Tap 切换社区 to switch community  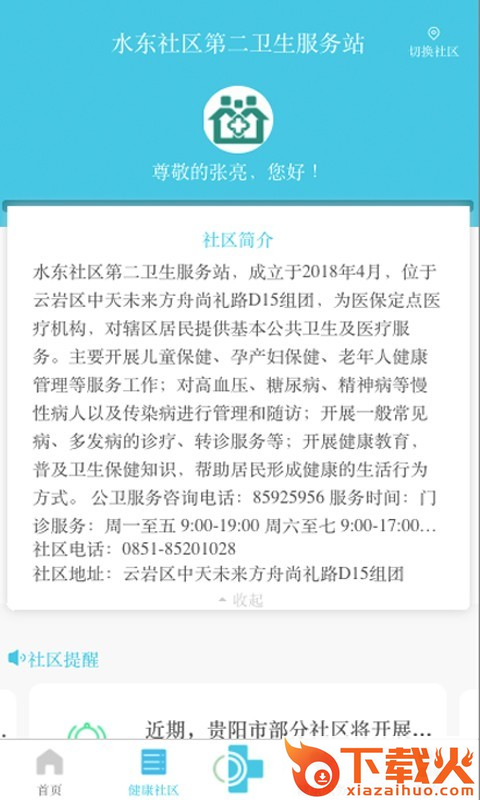(x=434, y=43)
